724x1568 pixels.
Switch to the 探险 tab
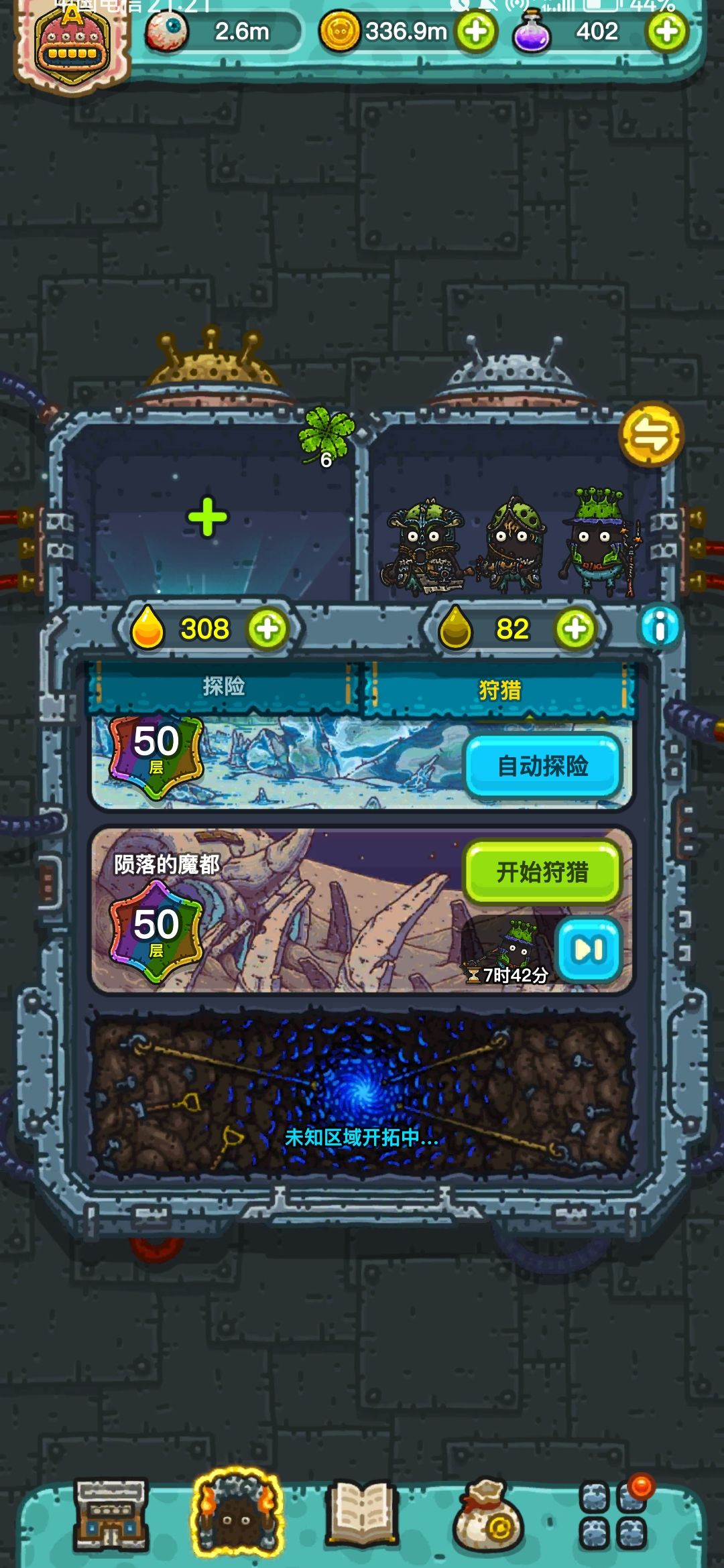tap(224, 687)
